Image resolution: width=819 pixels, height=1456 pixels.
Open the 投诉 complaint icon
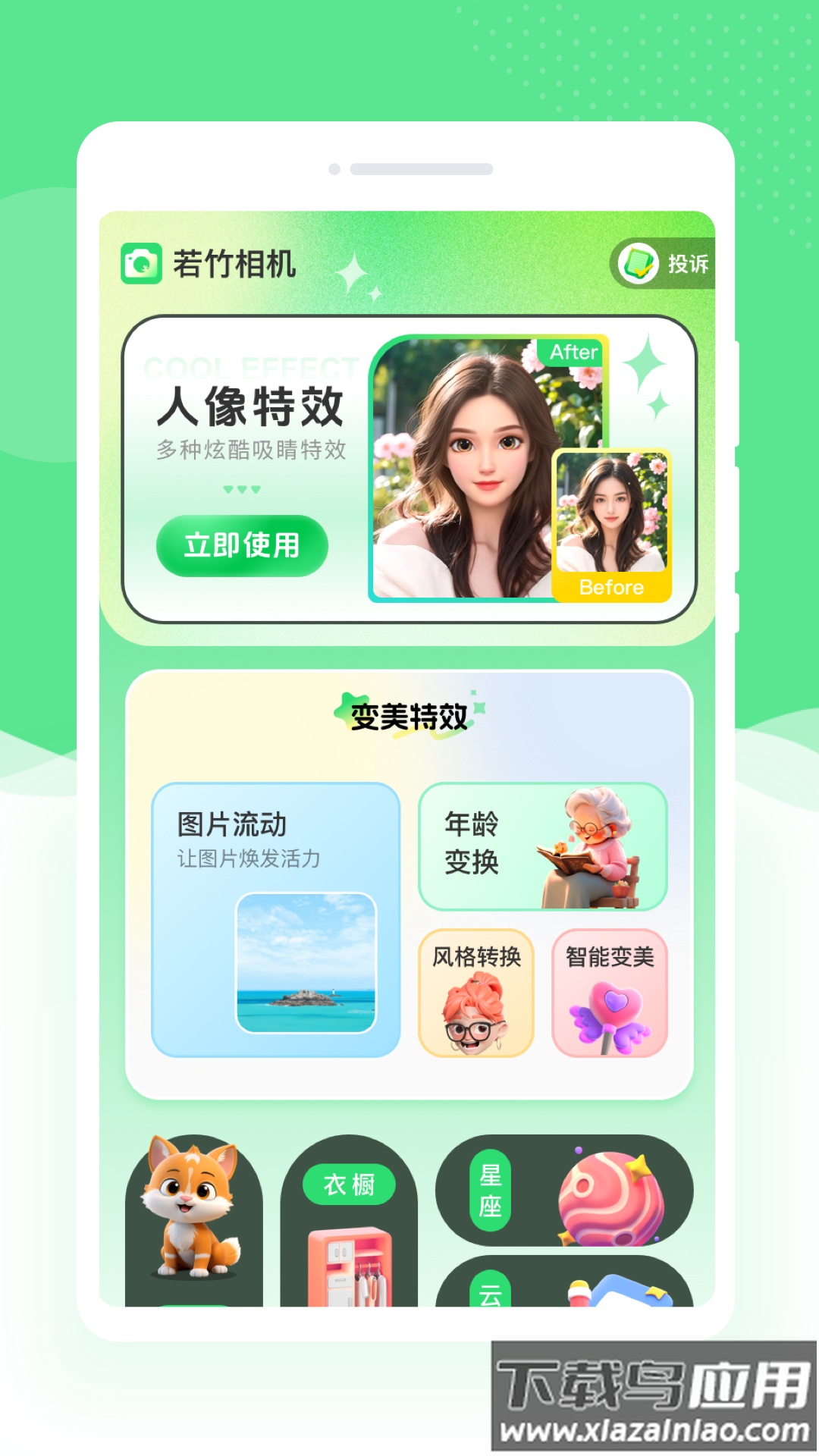coord(639,262)
